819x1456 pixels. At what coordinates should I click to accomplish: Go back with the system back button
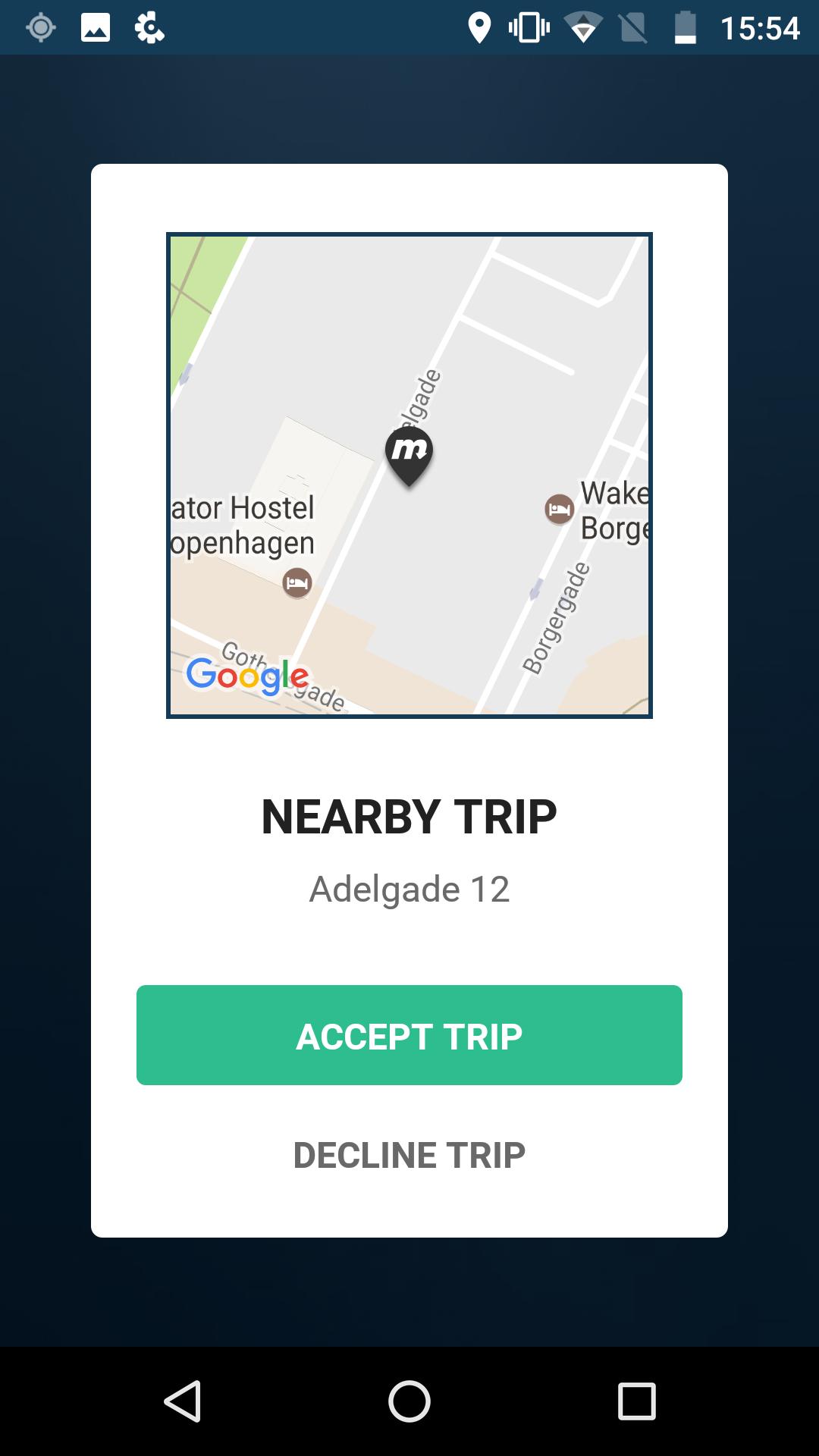click(183, 1401)
